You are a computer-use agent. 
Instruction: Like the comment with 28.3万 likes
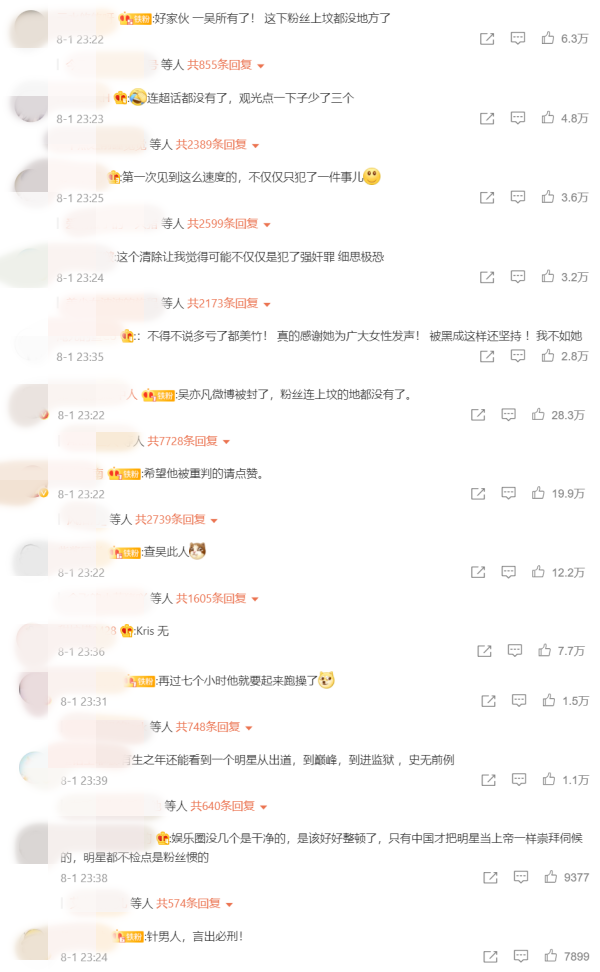click(x=539, y=414)
